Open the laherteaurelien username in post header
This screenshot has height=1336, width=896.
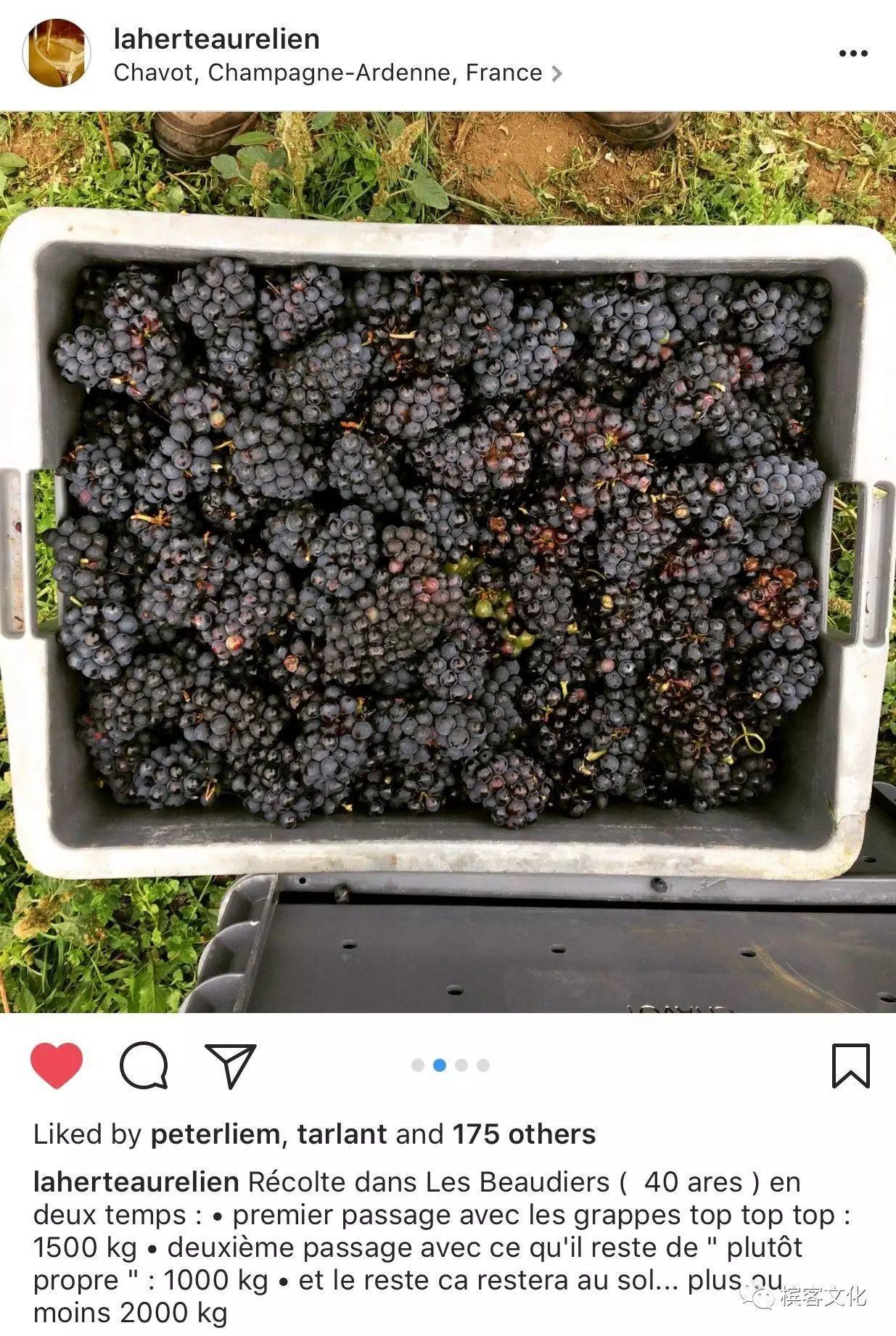tap(216, 39)
